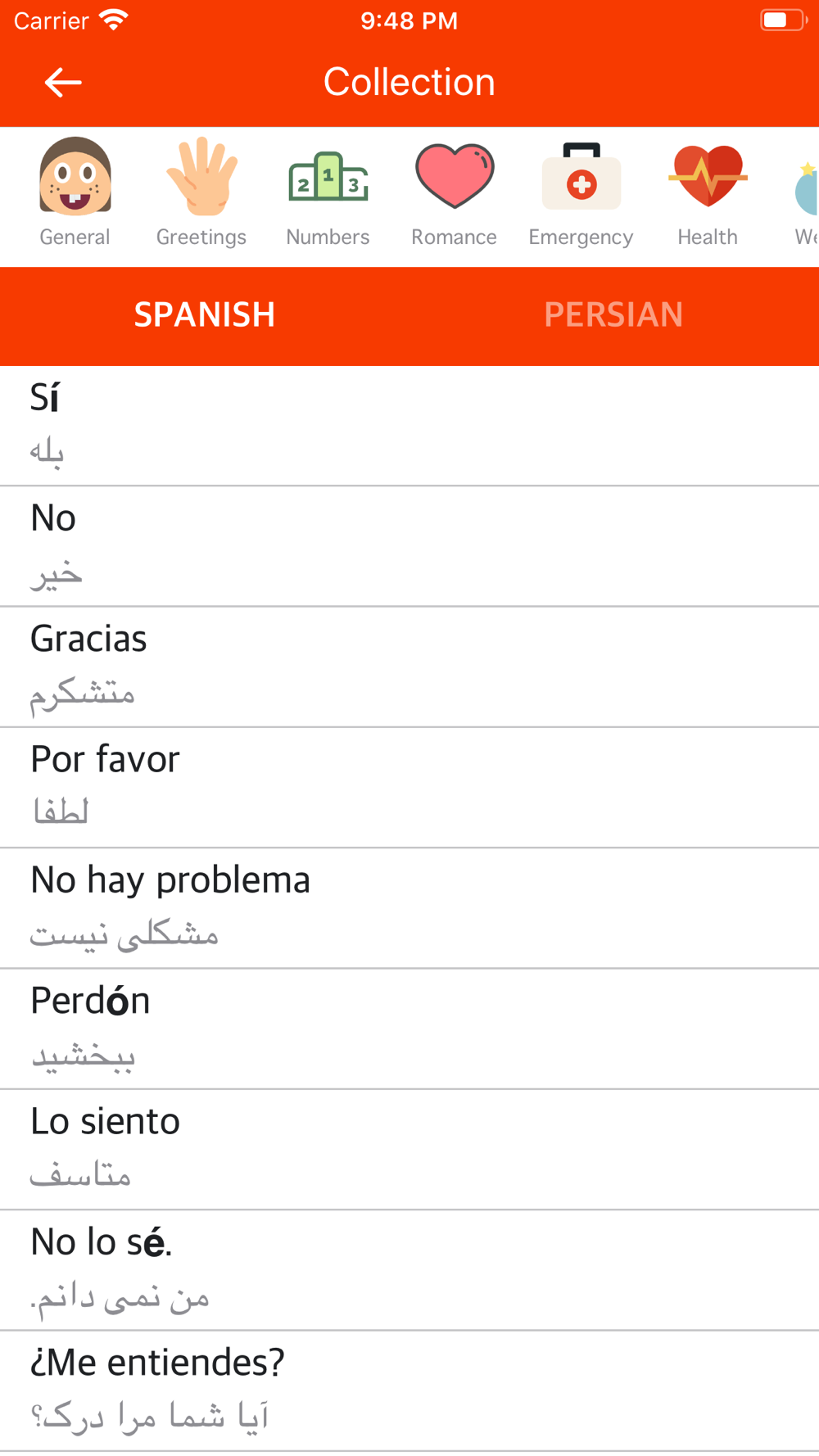The image size is (819, 1456).
Task: Switch to the Spanish tab
Action: 205,315
